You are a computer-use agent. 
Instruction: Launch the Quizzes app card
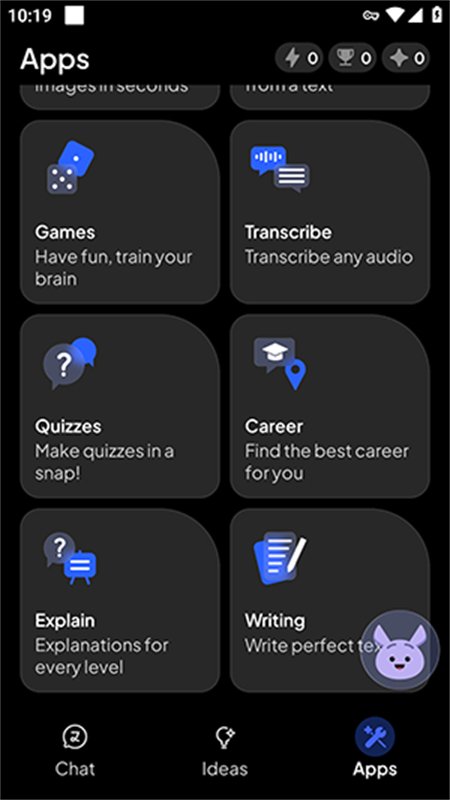[120, 406]
